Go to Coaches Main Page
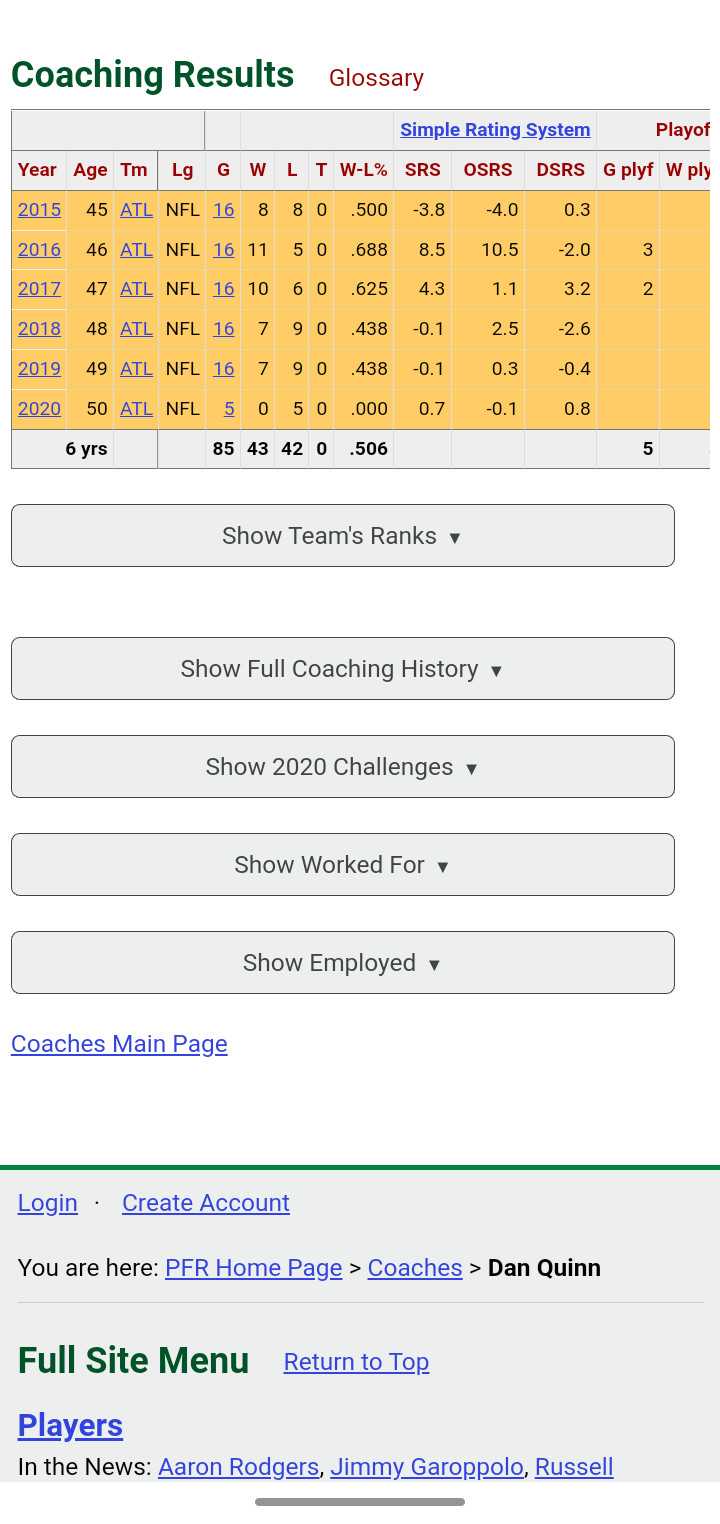The height and width of the screenshot is (1524, 720). [x=119, y=1044]
